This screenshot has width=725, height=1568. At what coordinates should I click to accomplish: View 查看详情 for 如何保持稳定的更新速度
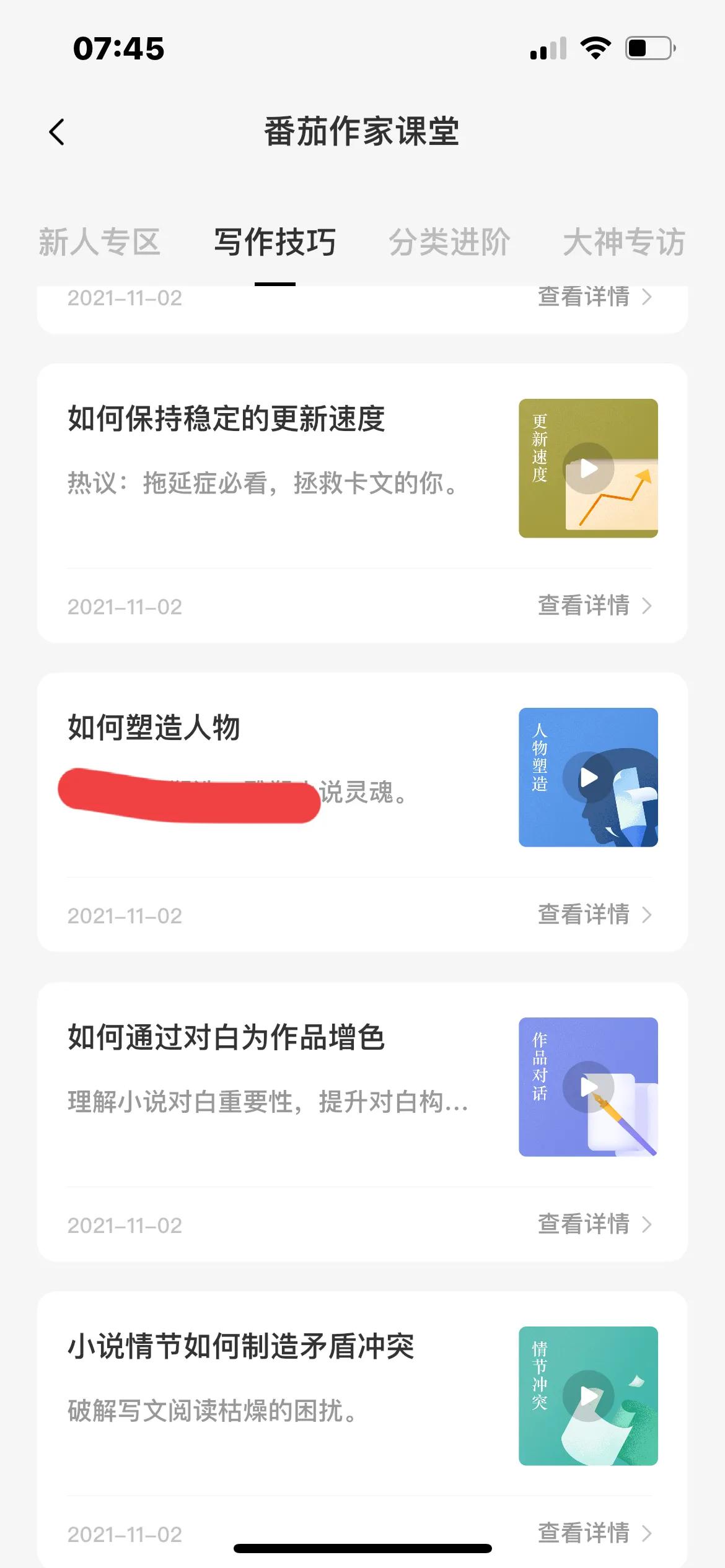(594, 606)
